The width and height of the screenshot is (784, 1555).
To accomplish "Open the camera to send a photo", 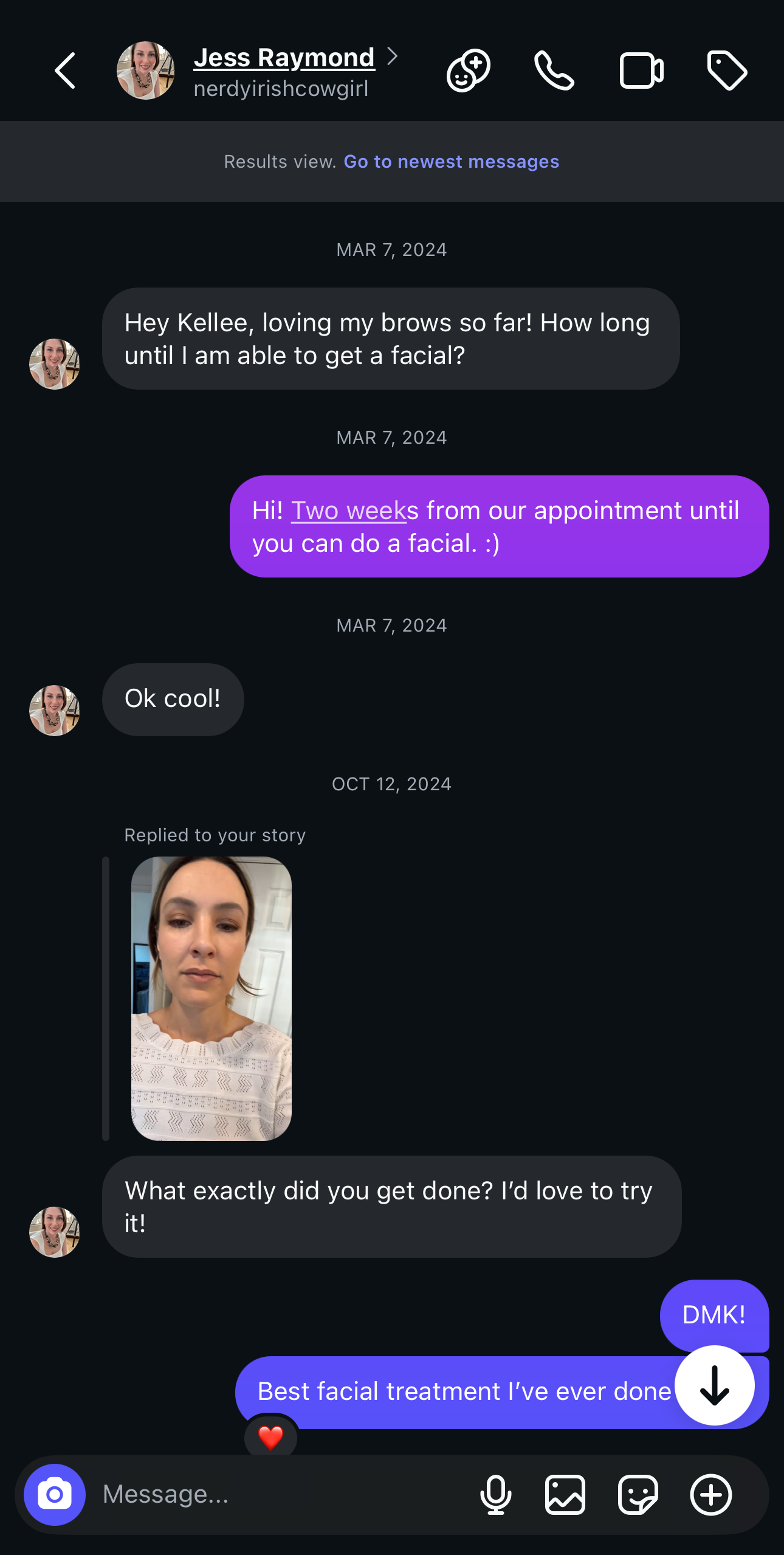I will click(55, 1494).
